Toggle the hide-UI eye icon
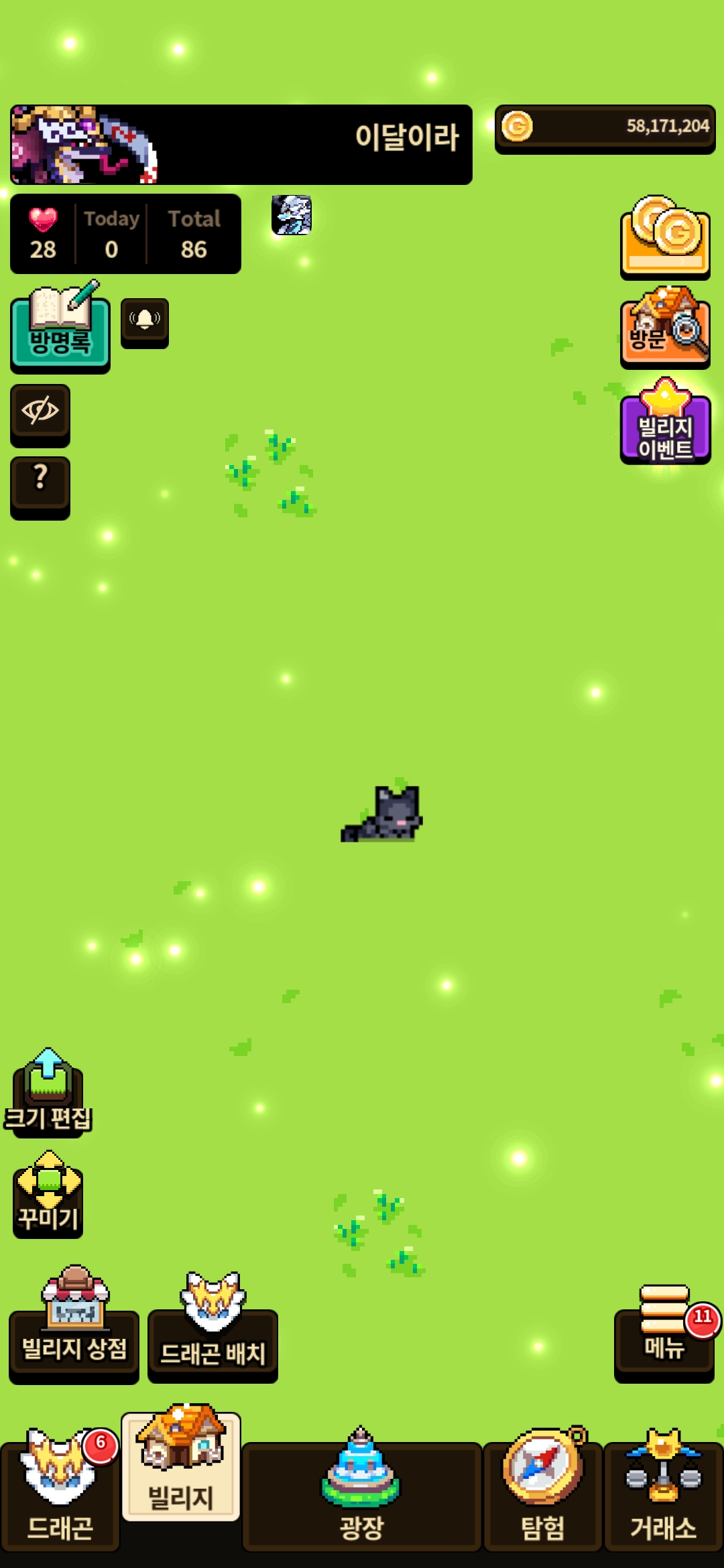This screenshot has height=1568, width=724. coord(40,415)
